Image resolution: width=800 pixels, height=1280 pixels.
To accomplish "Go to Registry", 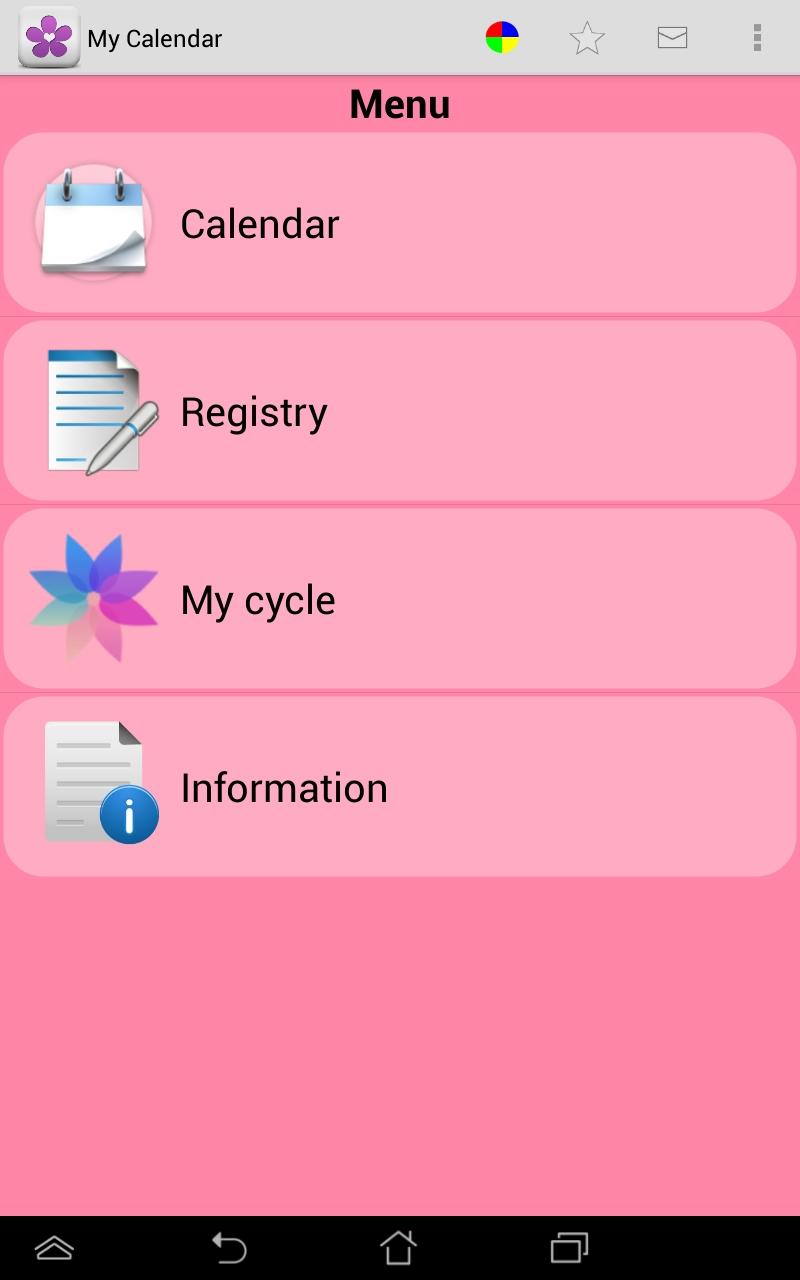I will (400, 411).
